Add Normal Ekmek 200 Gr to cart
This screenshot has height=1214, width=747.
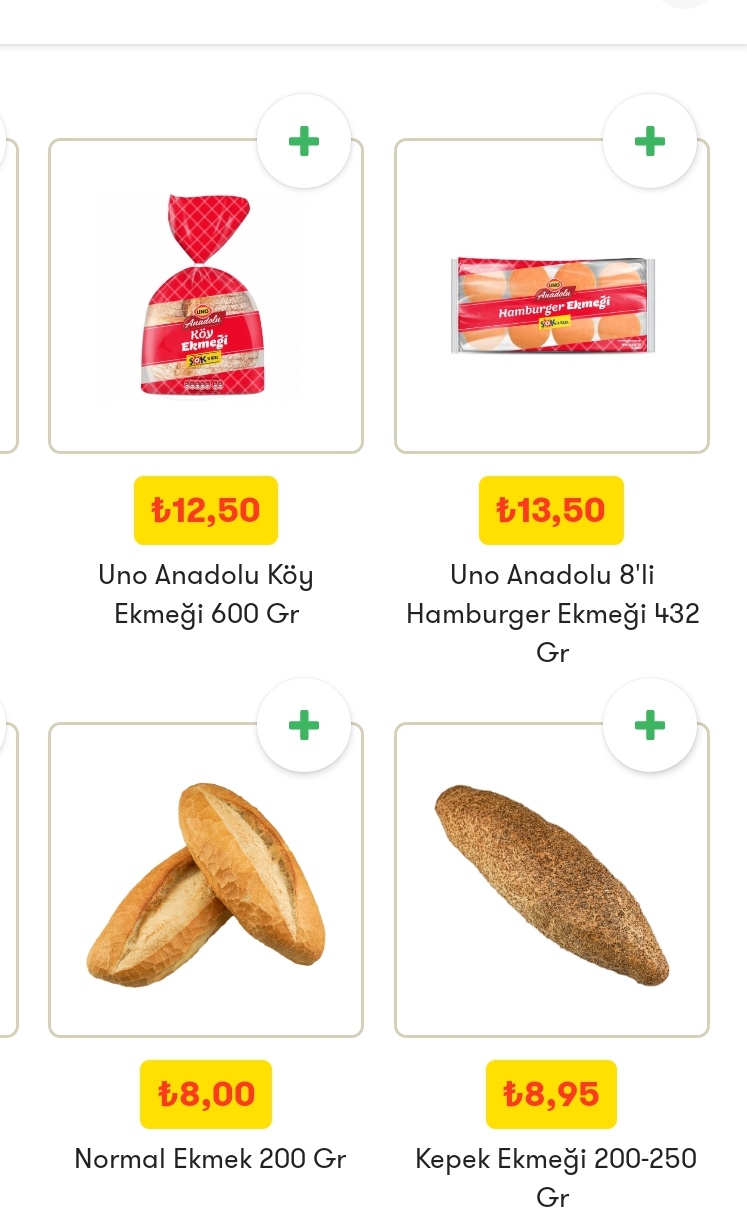pyautogui.click(x=304, y=725)
